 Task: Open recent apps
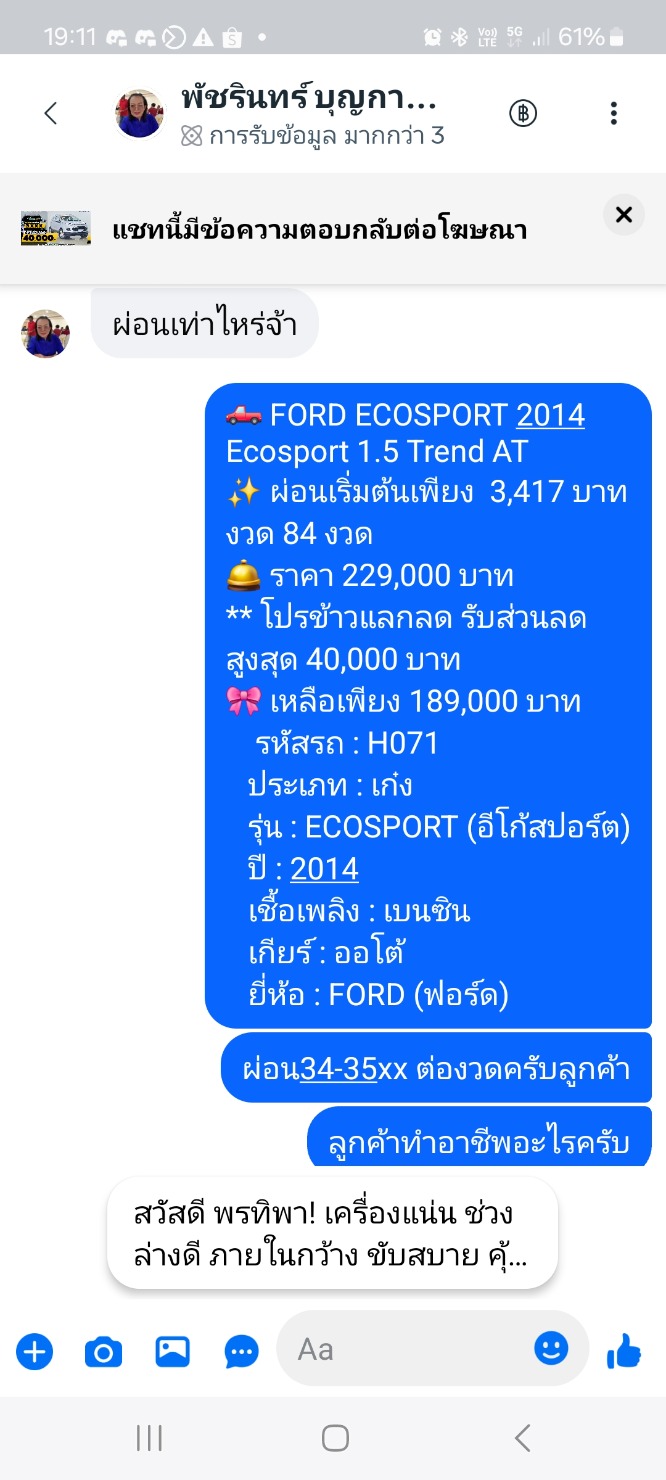point(149,1438)
